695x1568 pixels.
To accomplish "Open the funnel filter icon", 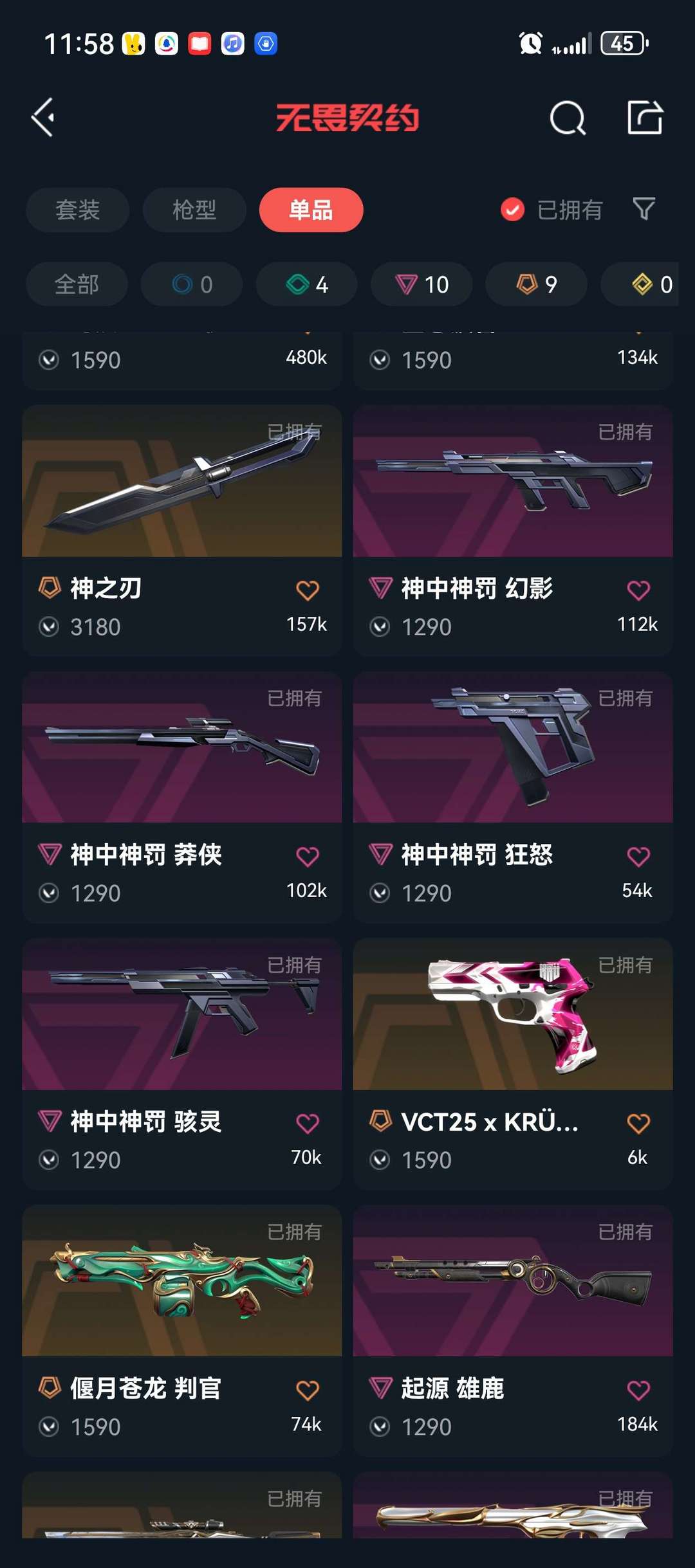I will click(644, 209).
